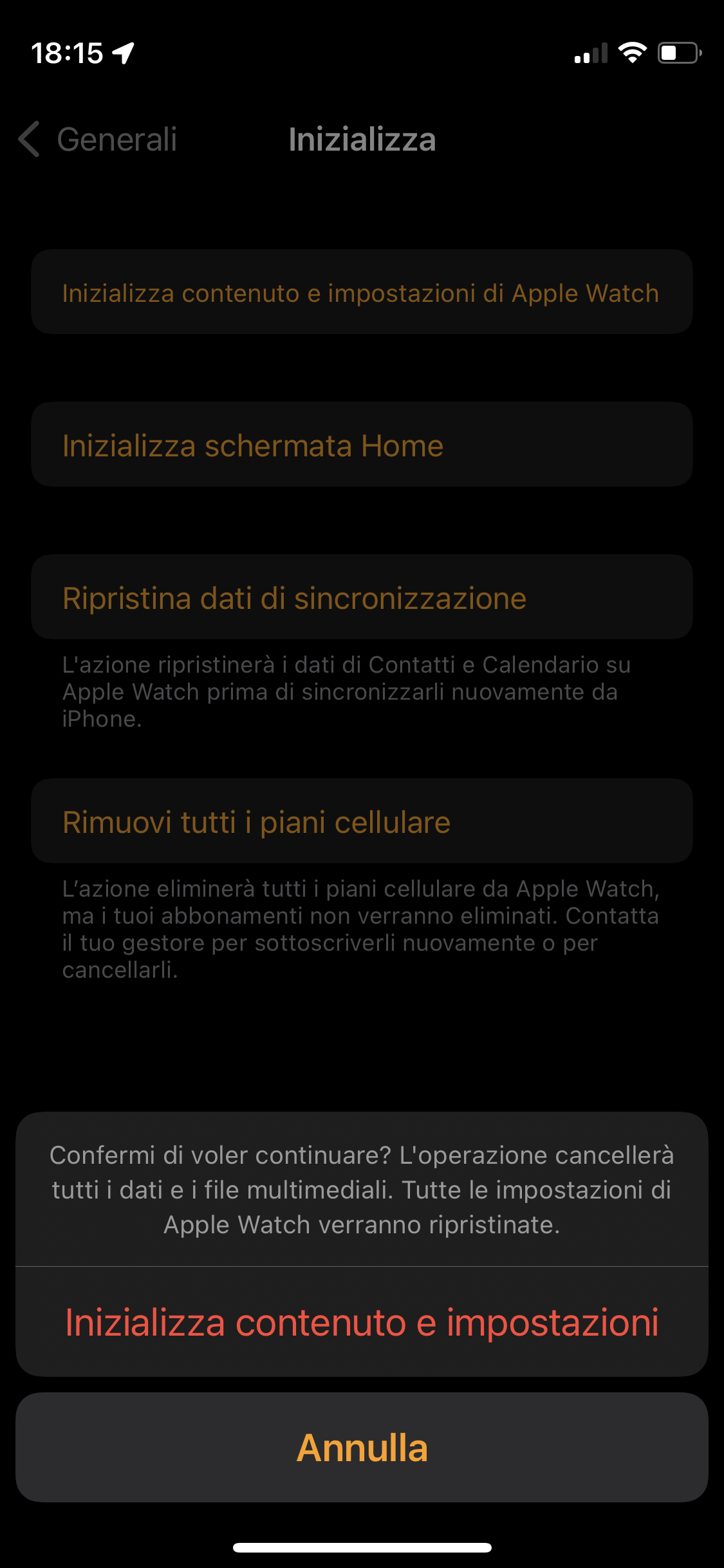The image size is (724, 1568).
Task: Tap Annulla to cancel the reset
Action: tap(362, 1448)
